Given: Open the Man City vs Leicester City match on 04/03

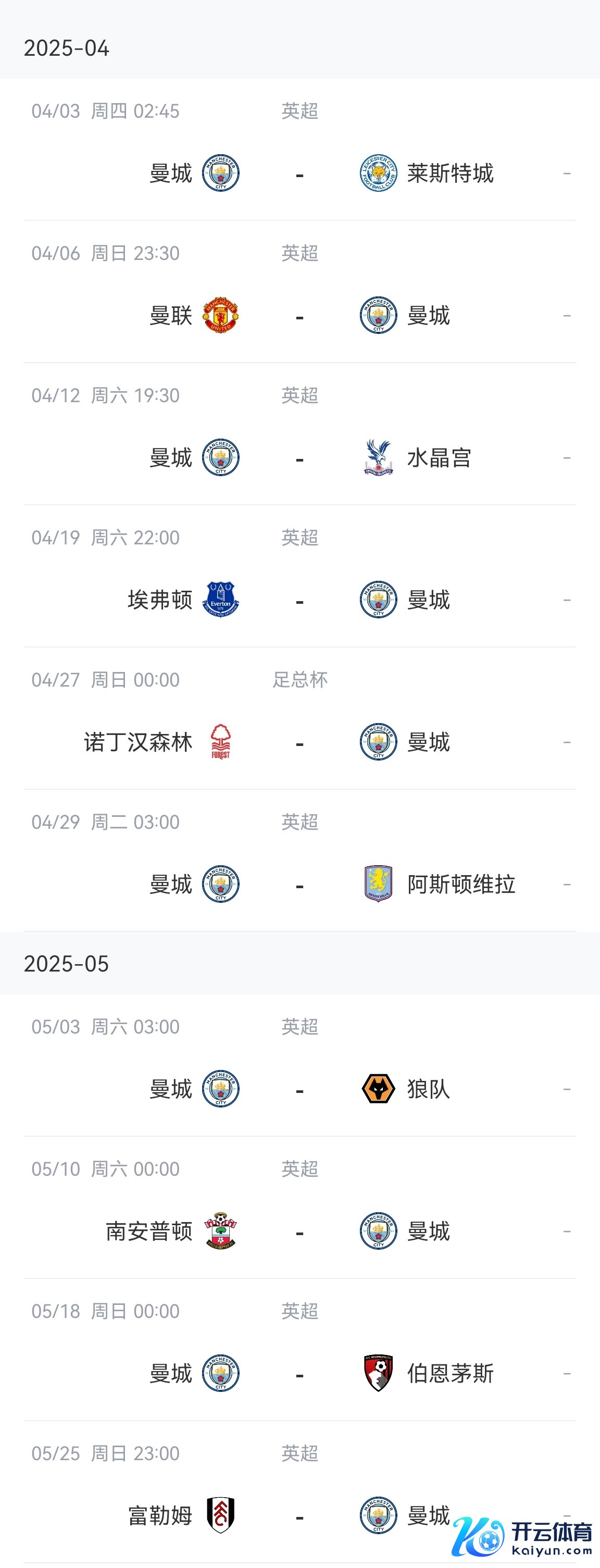Looking at the screenshot, I should (299, 173).
